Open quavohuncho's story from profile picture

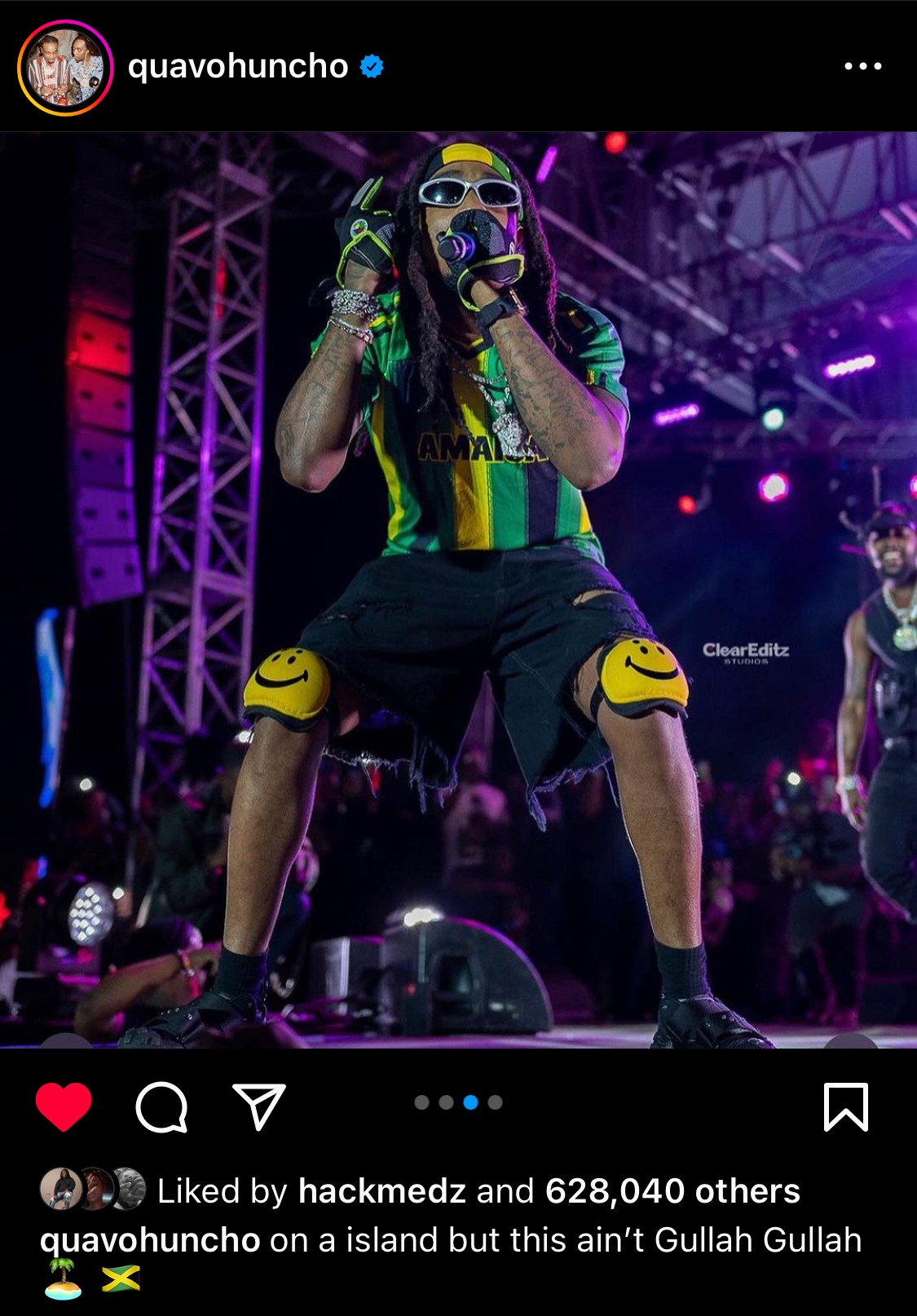[65, 68]
